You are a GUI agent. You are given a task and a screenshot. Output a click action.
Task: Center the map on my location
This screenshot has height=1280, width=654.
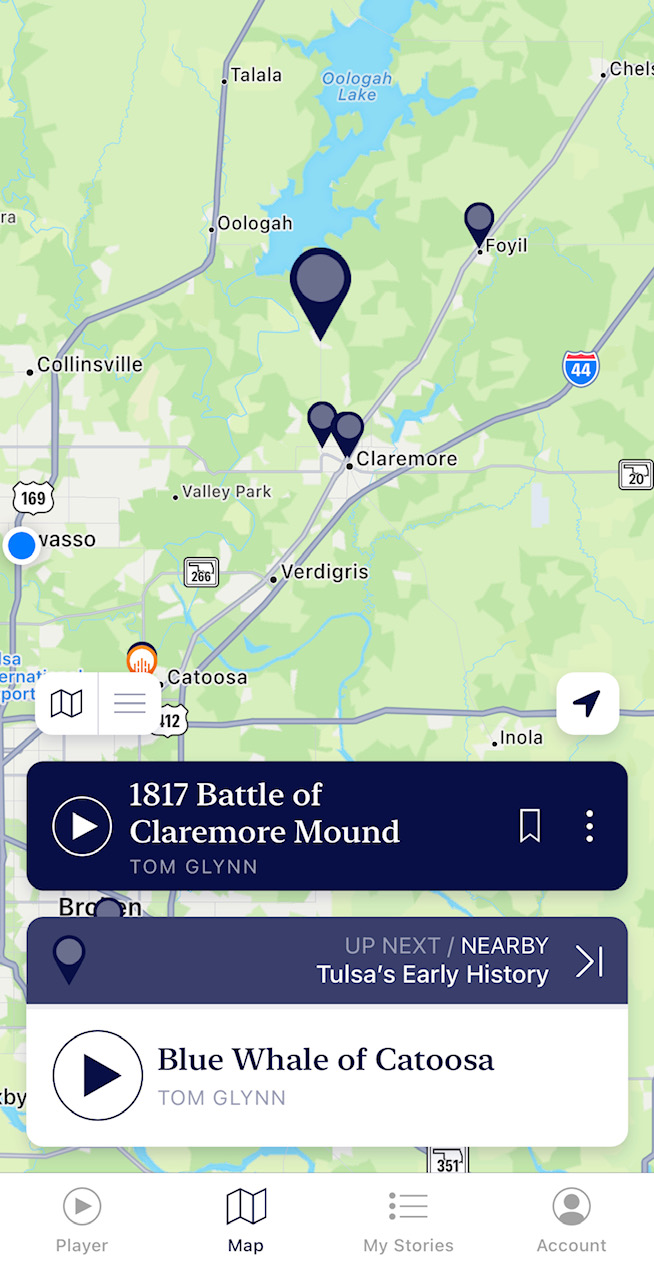pos(588,704)
